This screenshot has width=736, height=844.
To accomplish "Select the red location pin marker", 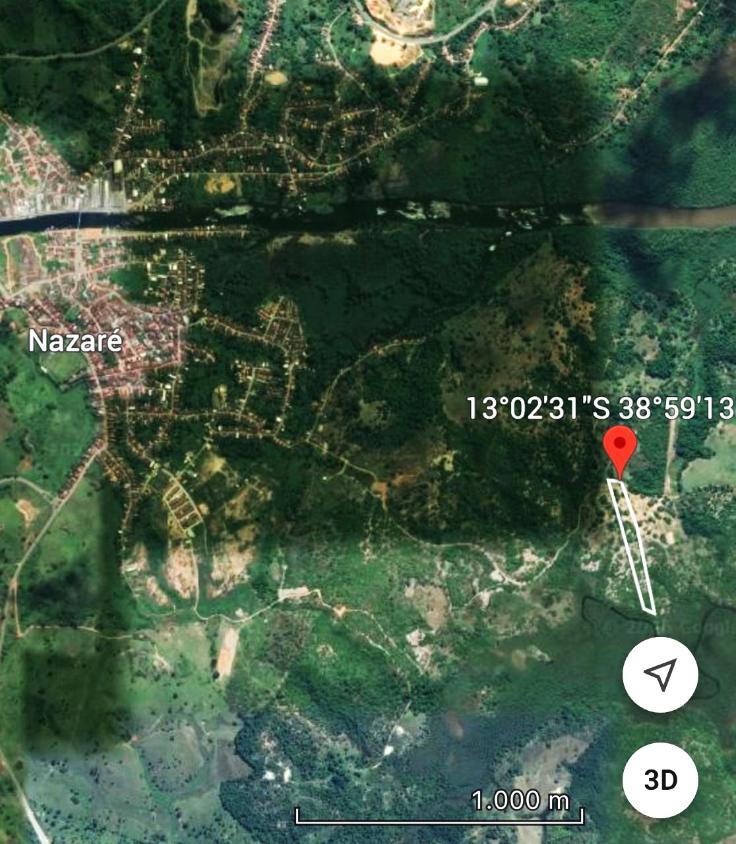I will 621,447.
